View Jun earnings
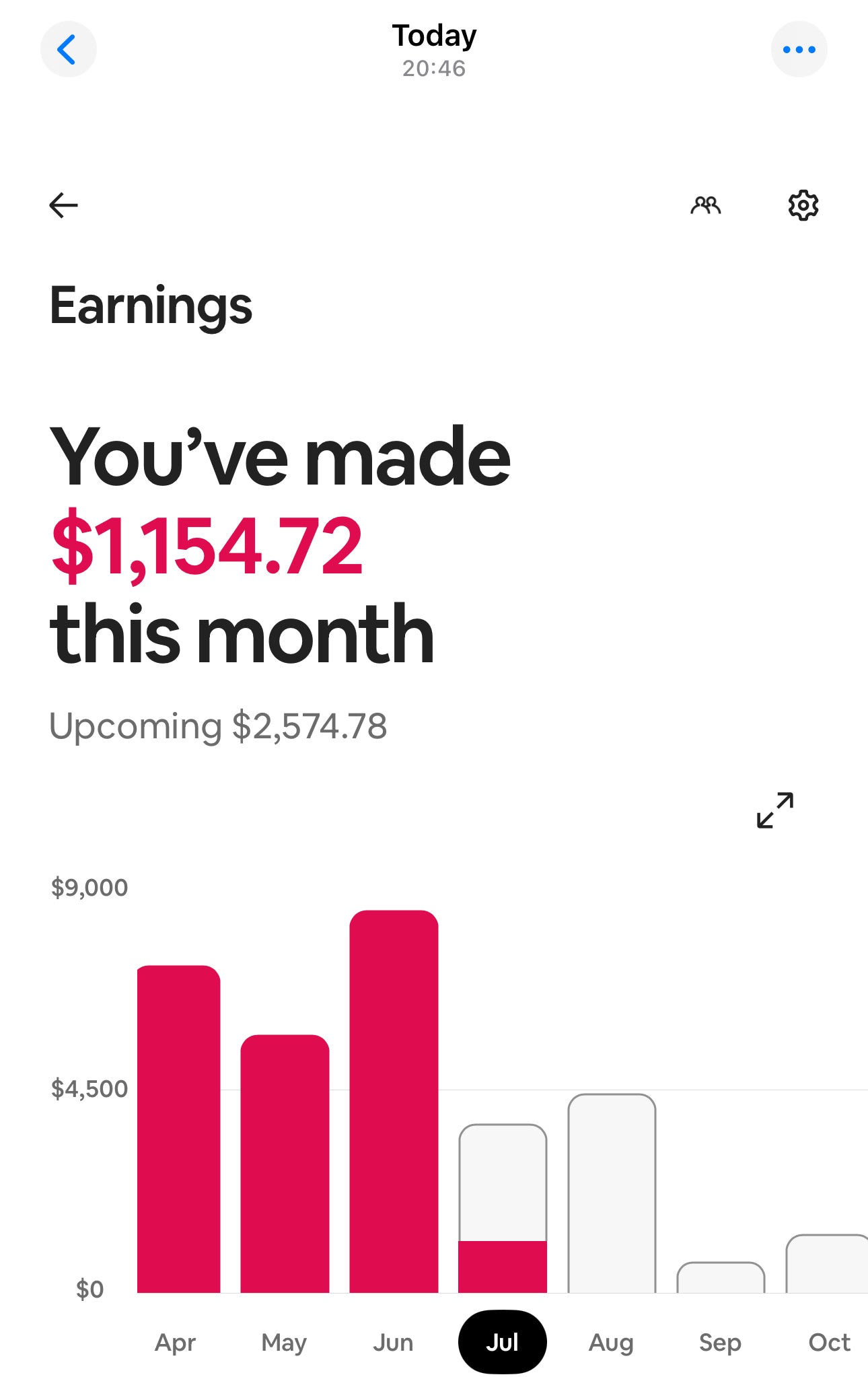Viewport: 868px width, 1377px height. [393, 1342]
